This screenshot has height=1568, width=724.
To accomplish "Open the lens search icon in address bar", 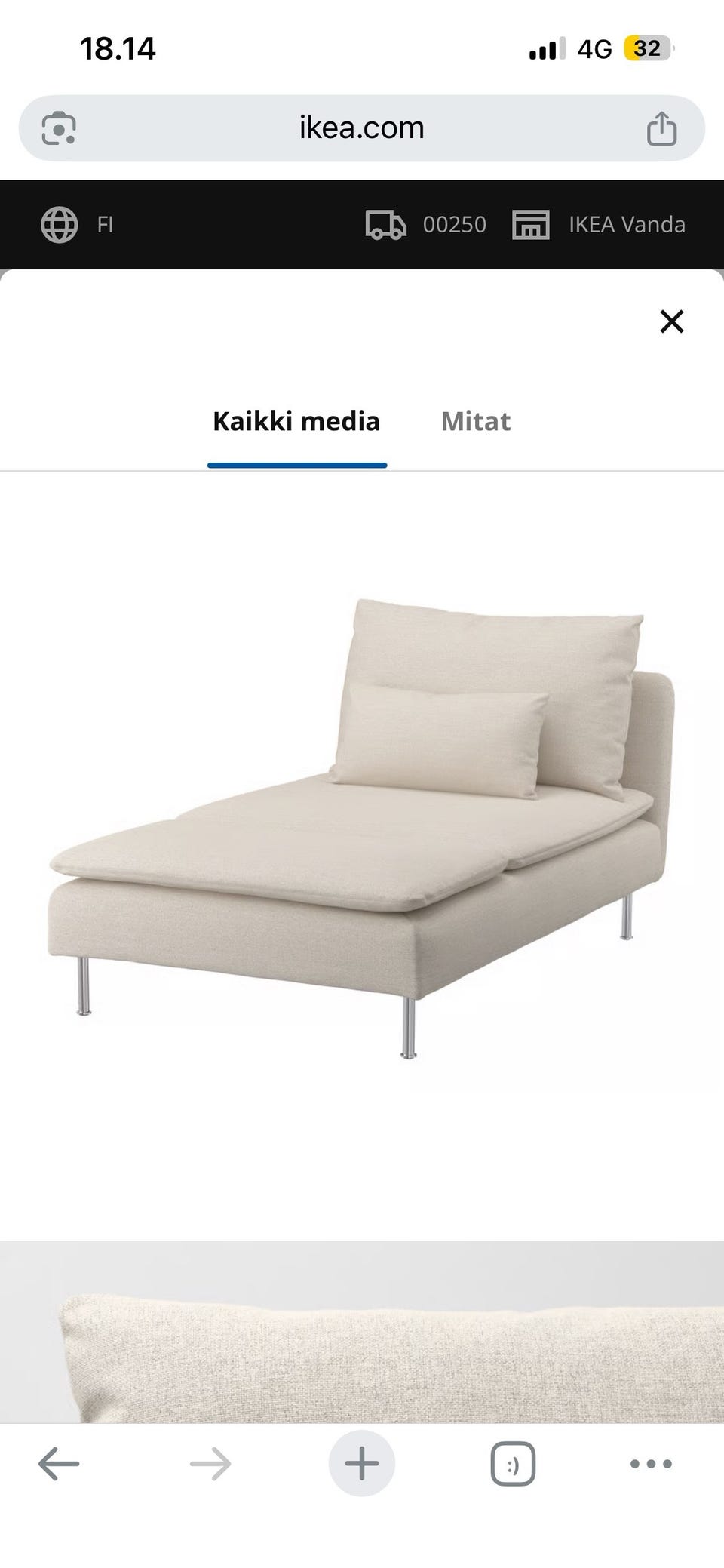I will point(58,128).
